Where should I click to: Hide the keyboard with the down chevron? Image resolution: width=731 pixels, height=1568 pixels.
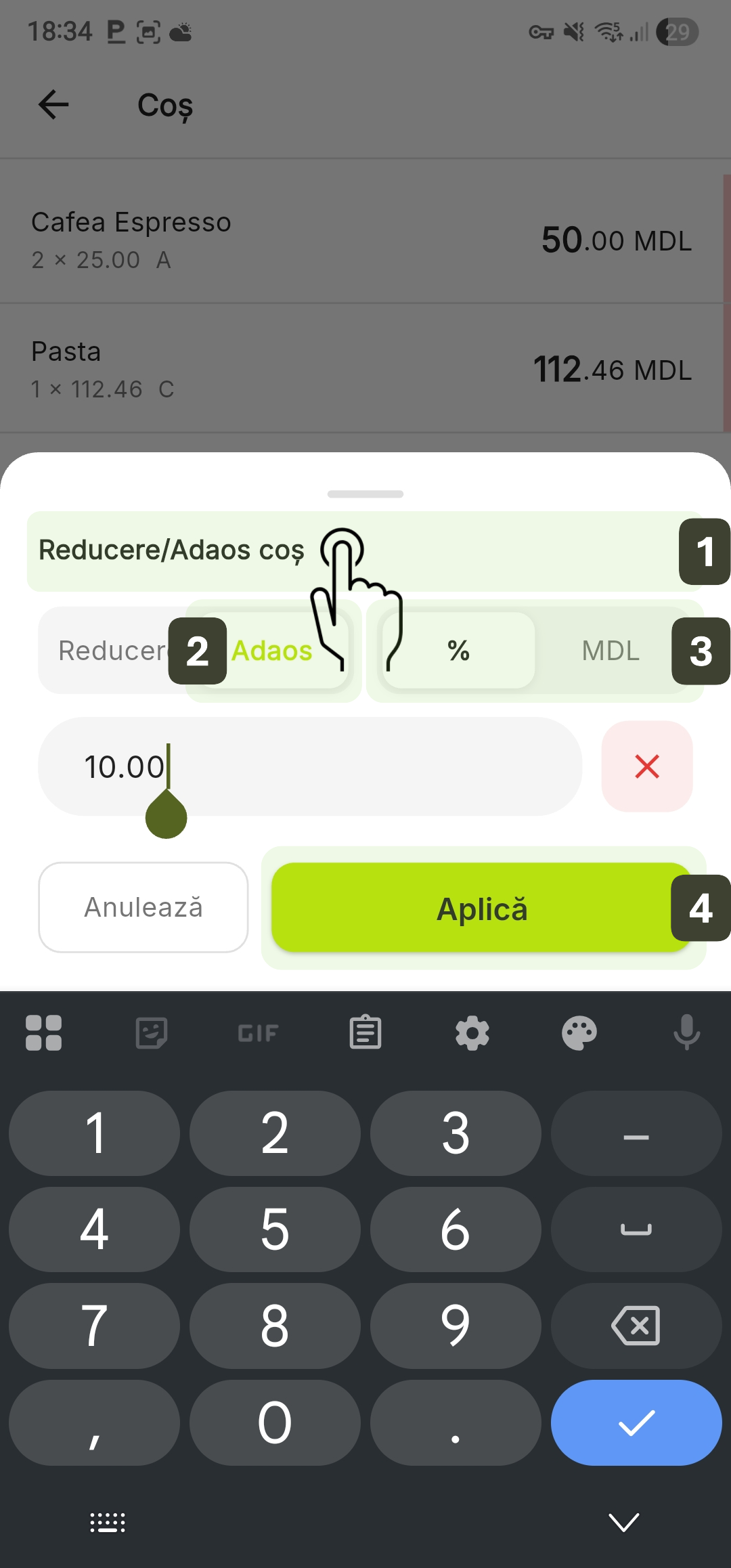coord(623,1522)
